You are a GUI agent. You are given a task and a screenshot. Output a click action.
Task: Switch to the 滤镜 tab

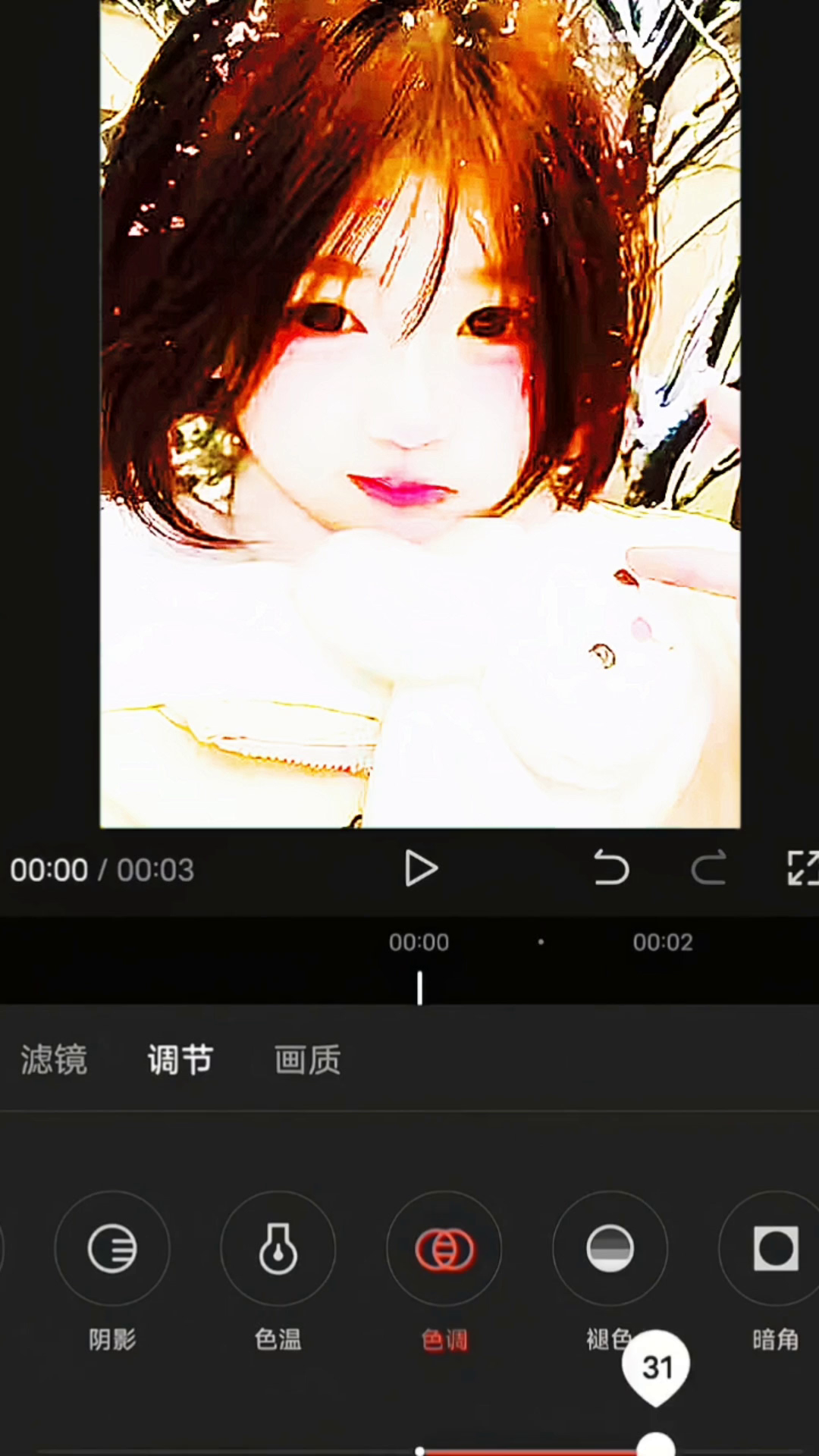click(x=53, y=1059)
